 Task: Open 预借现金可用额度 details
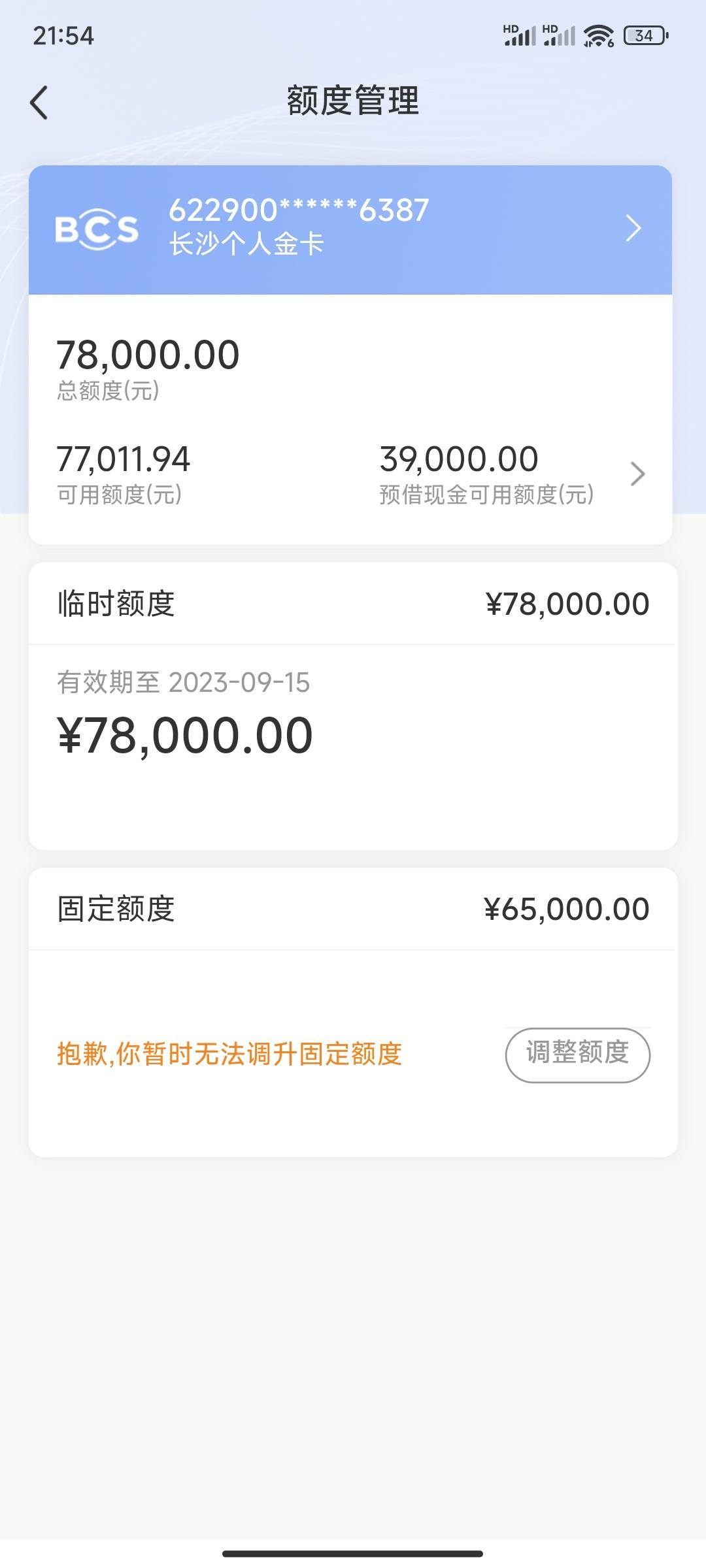pos(513,474)
